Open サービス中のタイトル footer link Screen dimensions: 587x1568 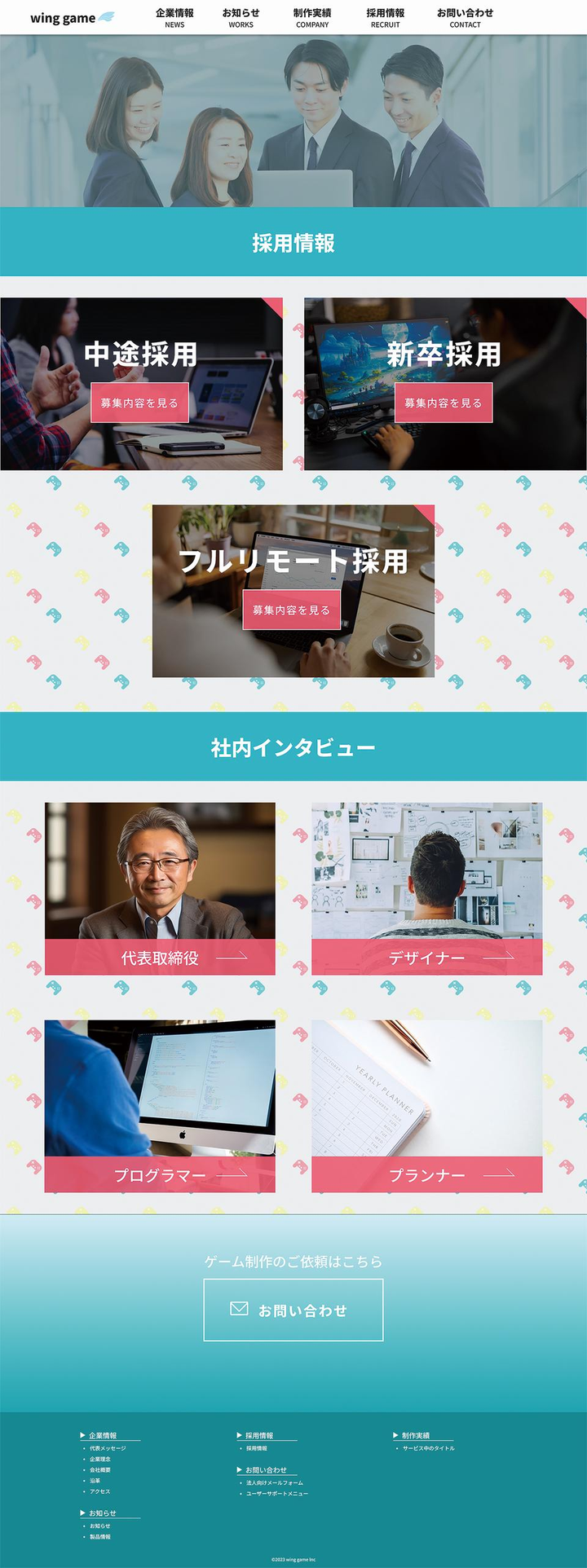tap(428, 1448)
